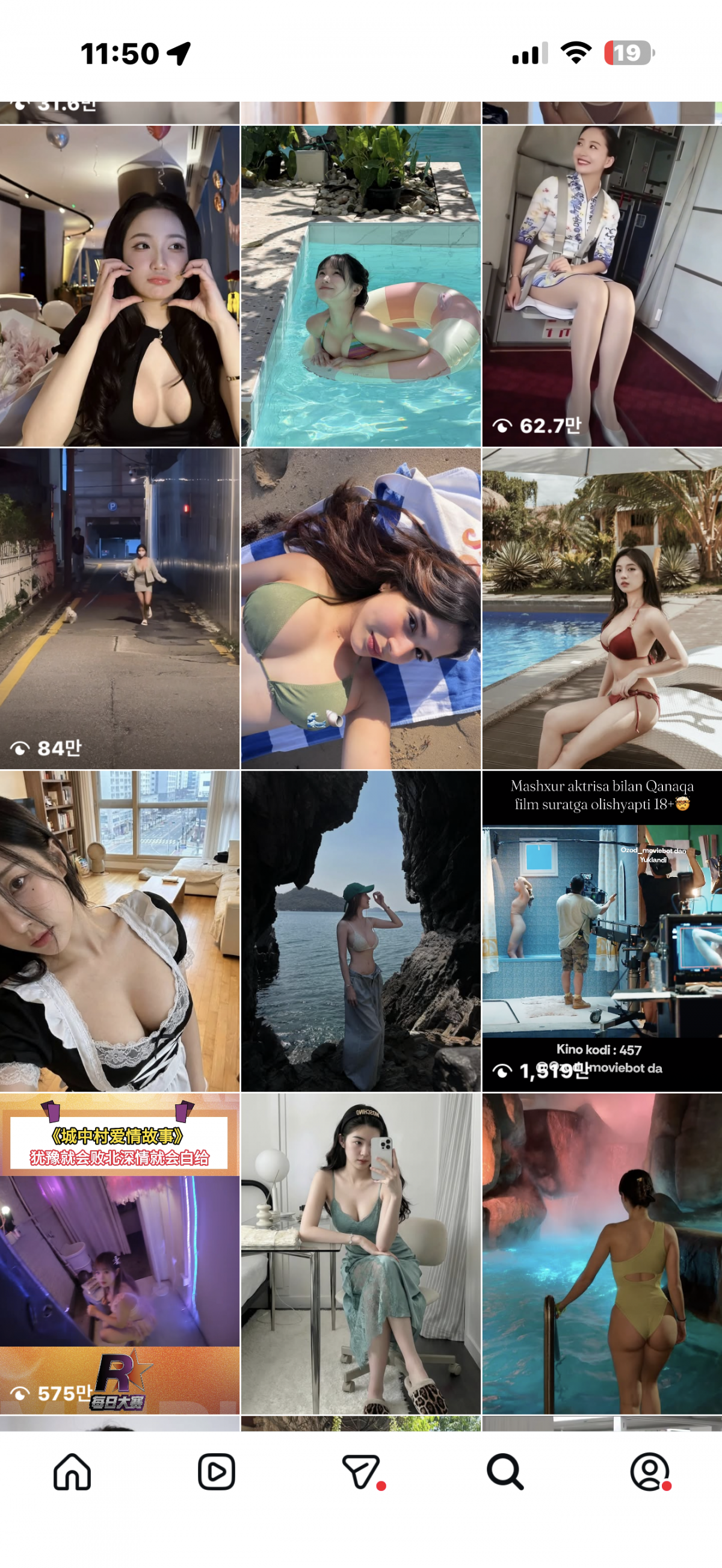Open the reel with 575만 views

[119, 1254]
